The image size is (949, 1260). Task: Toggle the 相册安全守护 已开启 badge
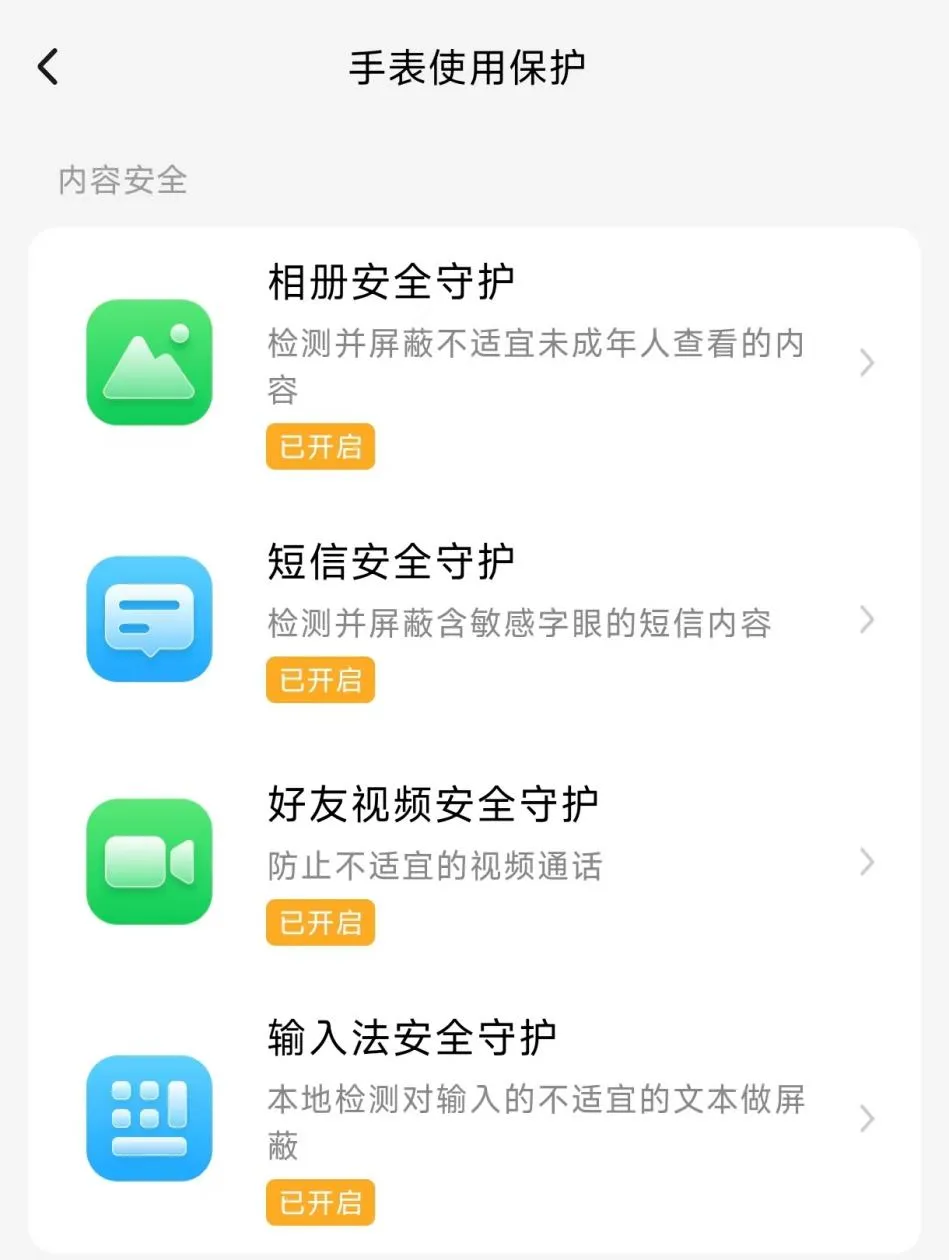pyautogui.click(x=319, y=447)
